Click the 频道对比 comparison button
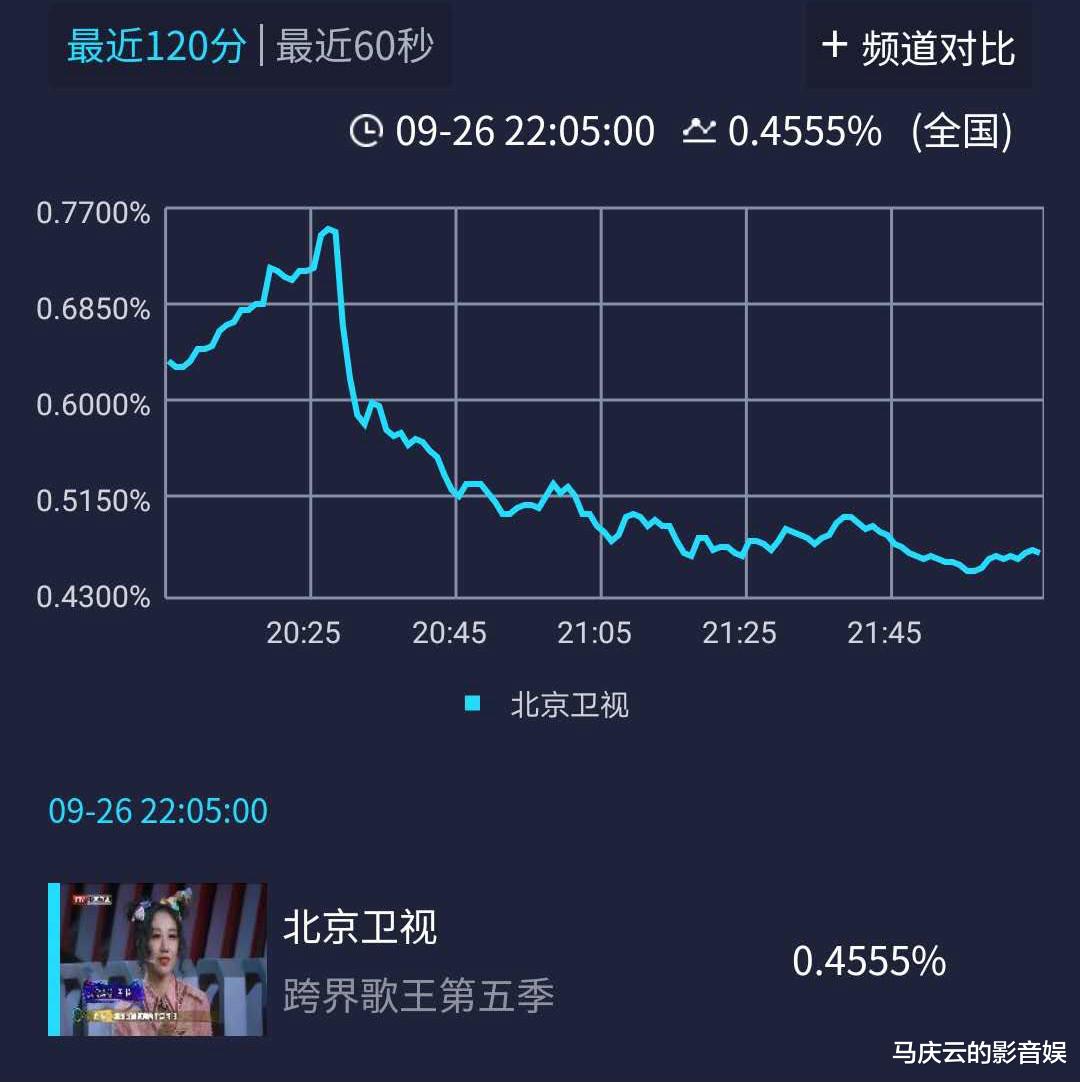The image size is (1080, 1082). click(916, 48)
